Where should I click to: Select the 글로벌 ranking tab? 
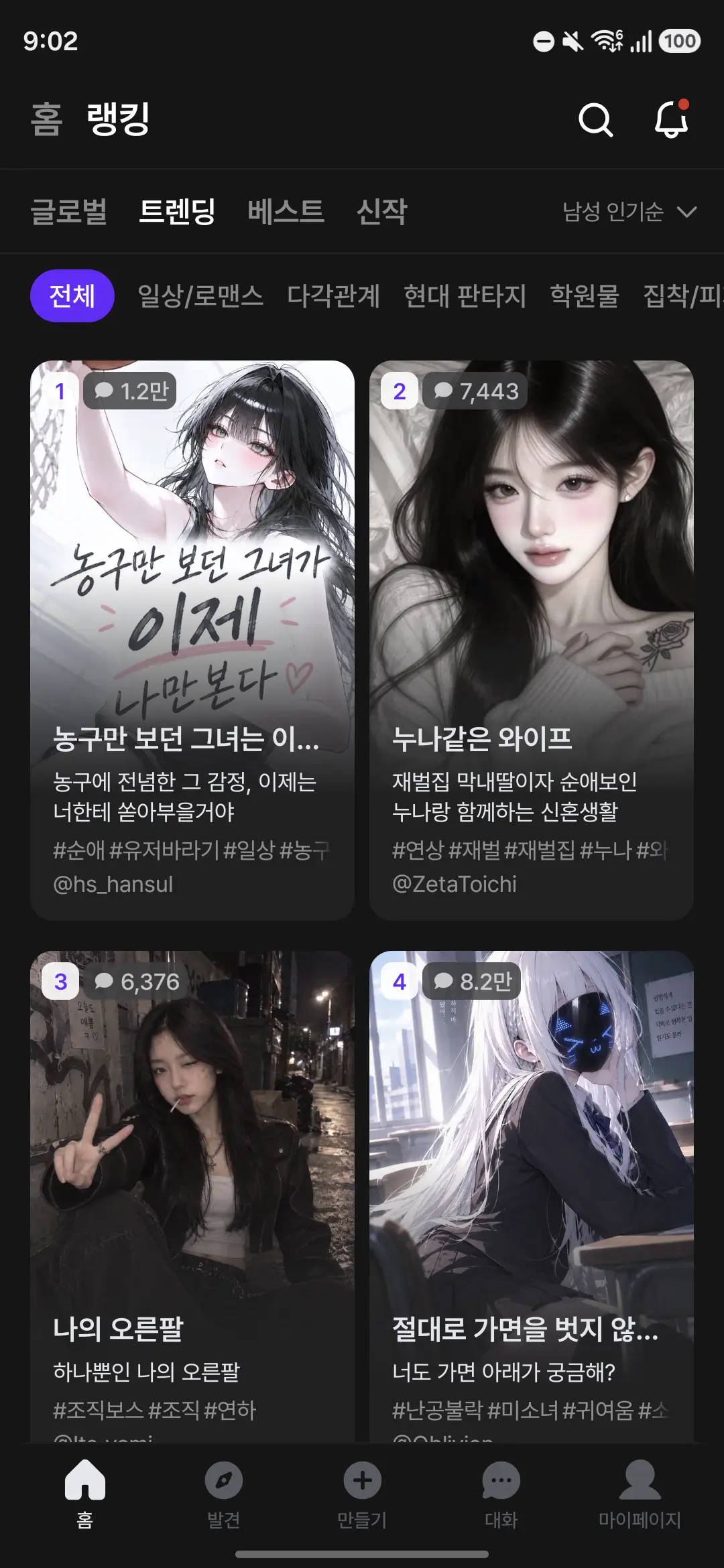[69, 212]
